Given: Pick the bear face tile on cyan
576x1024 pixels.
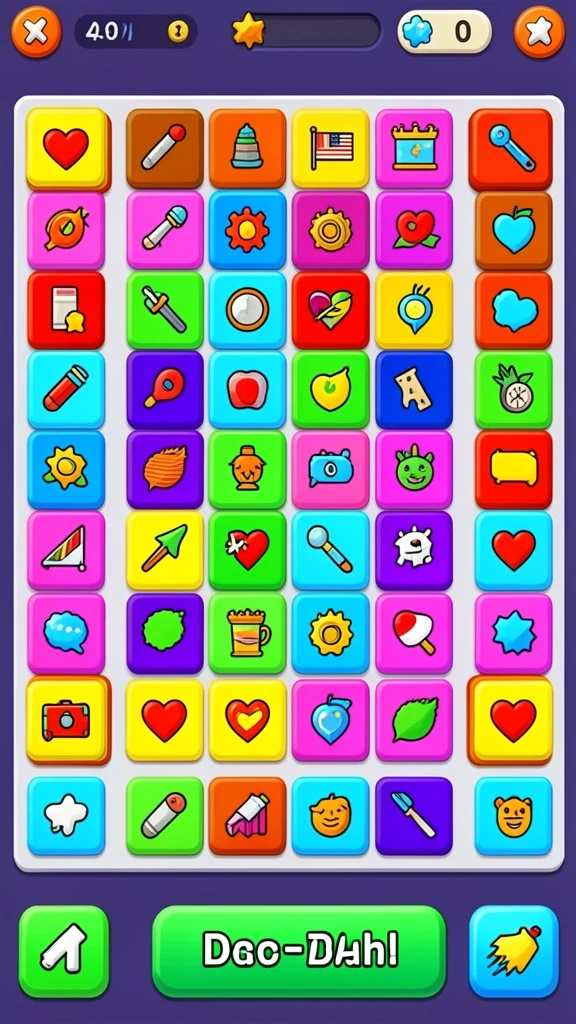Looking at the screenshot, I should (514, 816).
